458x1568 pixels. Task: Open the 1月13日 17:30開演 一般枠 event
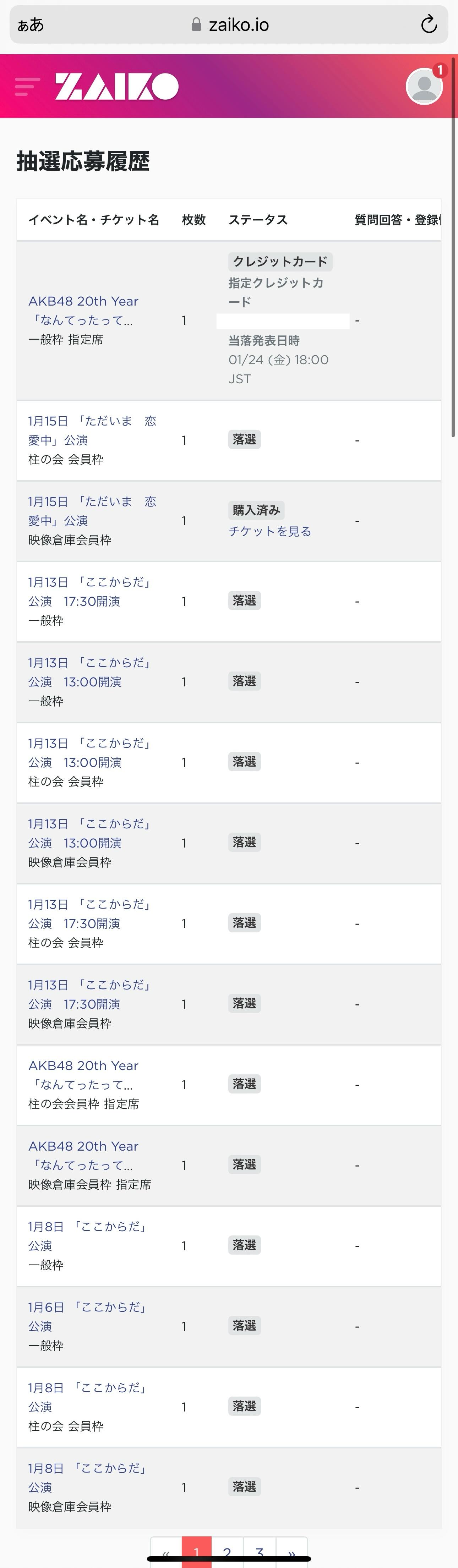[x=89, y=592]
